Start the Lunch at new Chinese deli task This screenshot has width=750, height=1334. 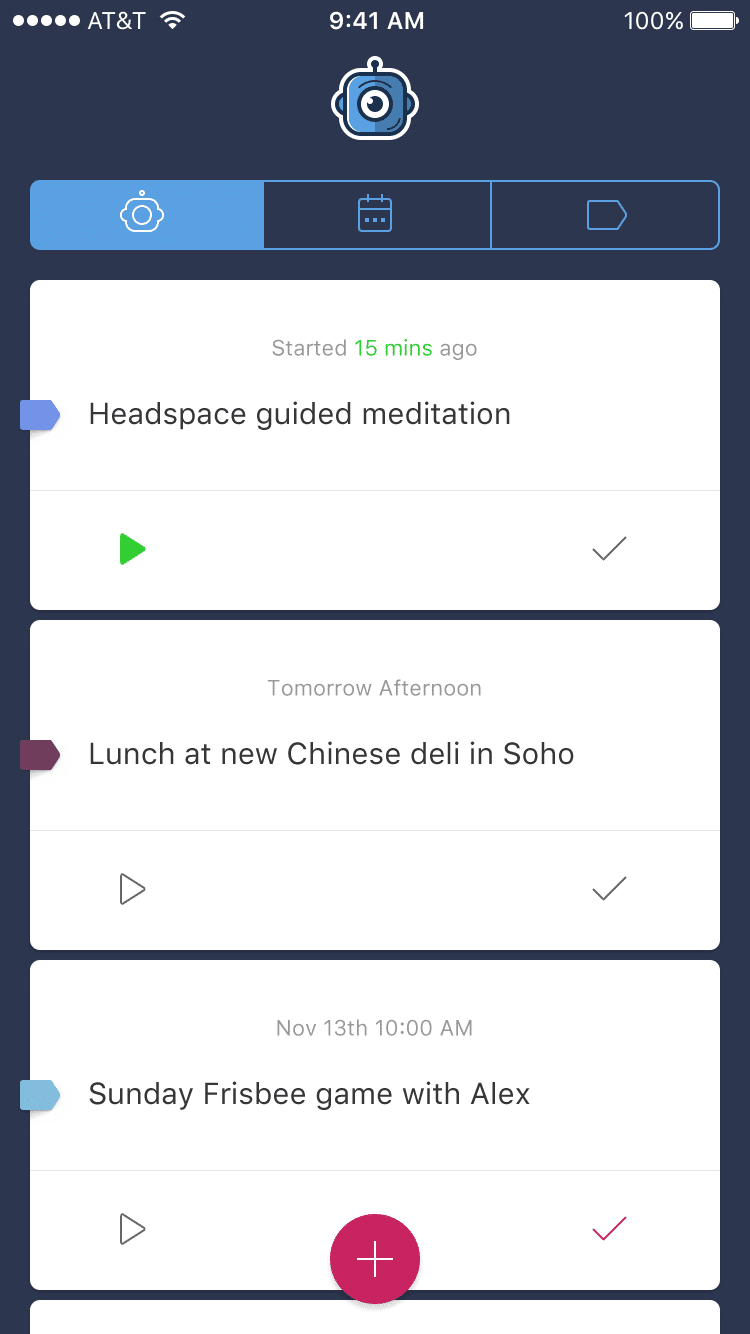pos(132,889)
